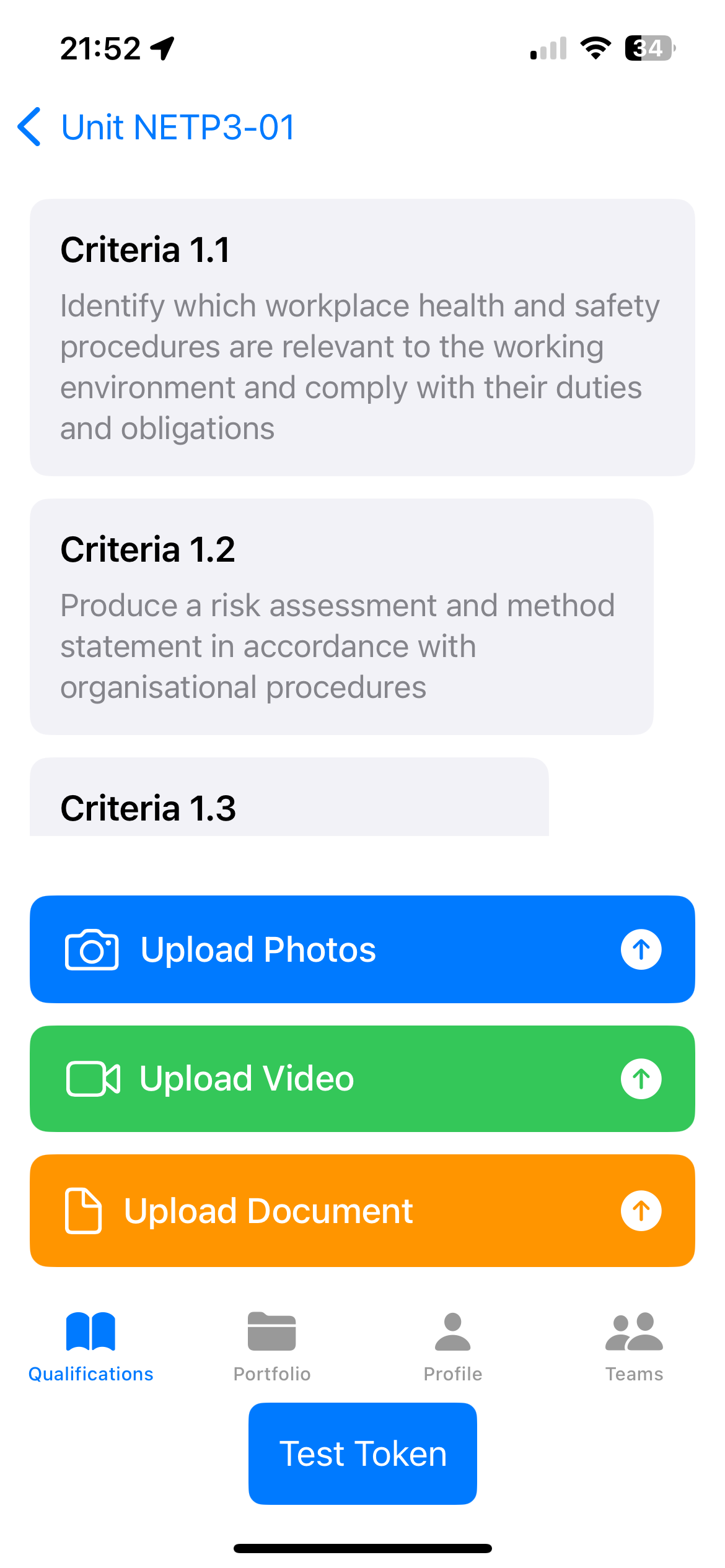Select the Qualifications book icon
Image resolution: width=725 pixels, height=1568 pixels.
point(90,1331)
